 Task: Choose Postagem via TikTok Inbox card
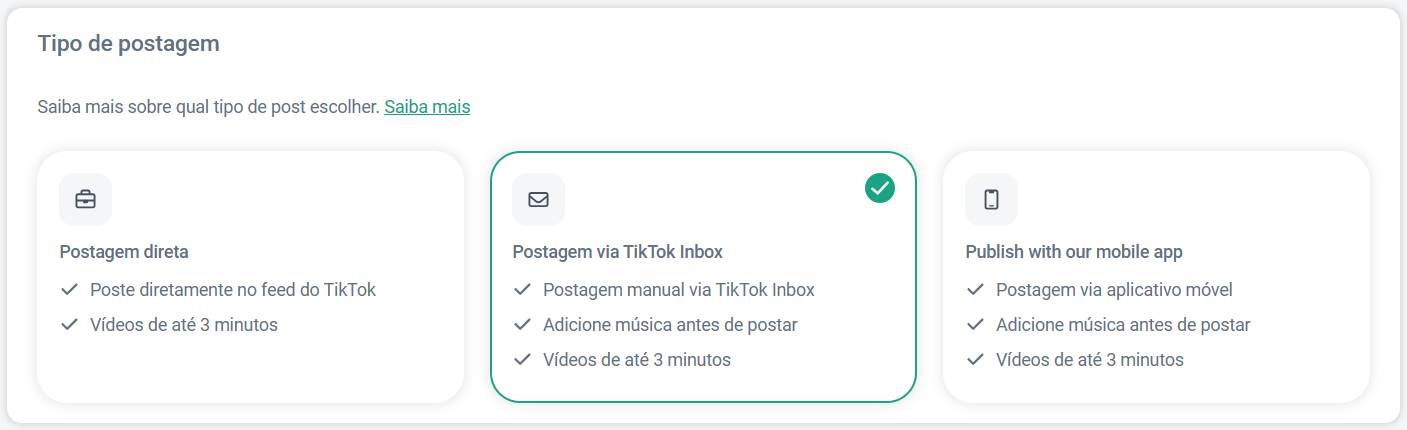[702, 277]
